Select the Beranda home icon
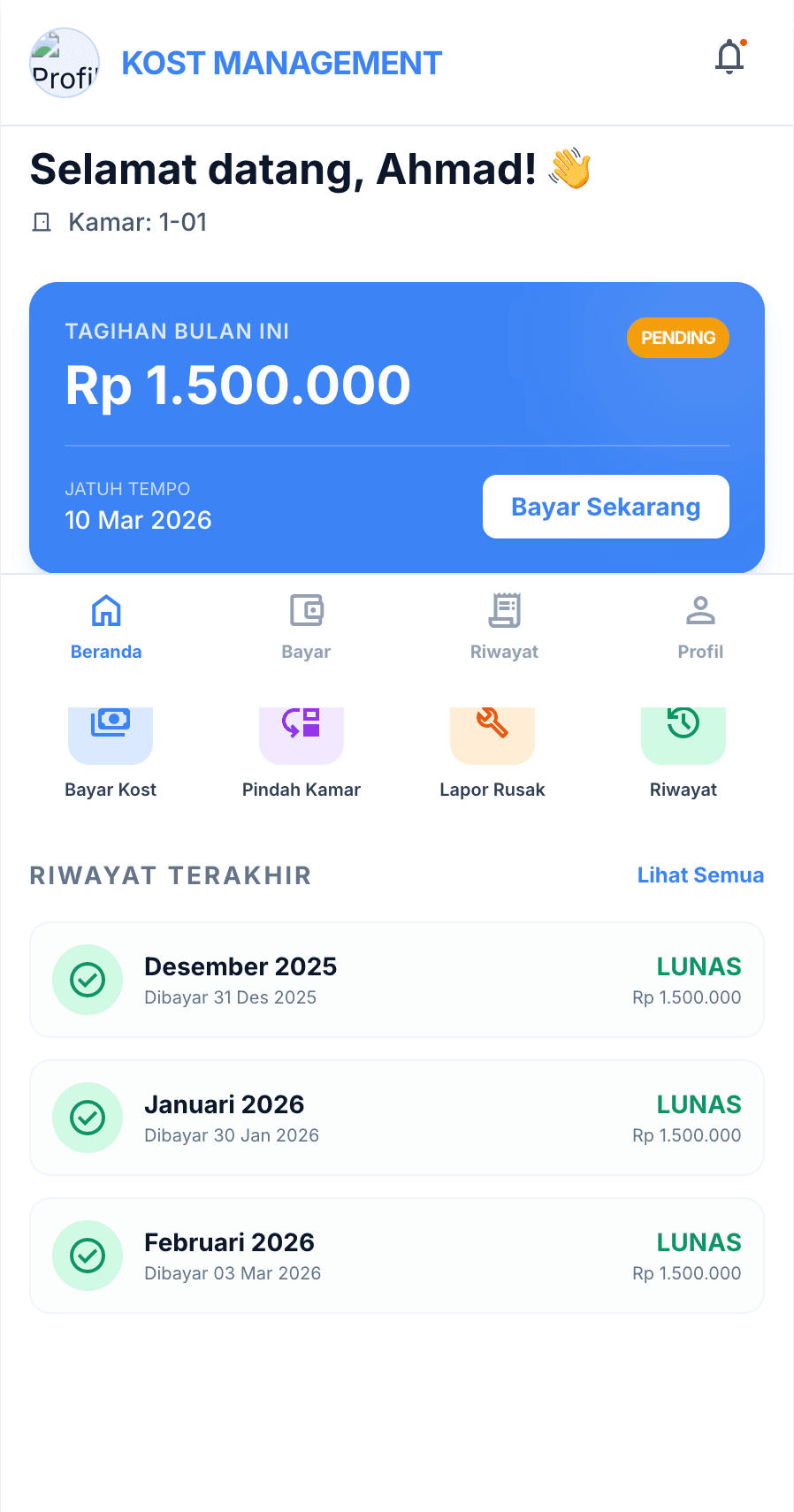 [105, 610]
